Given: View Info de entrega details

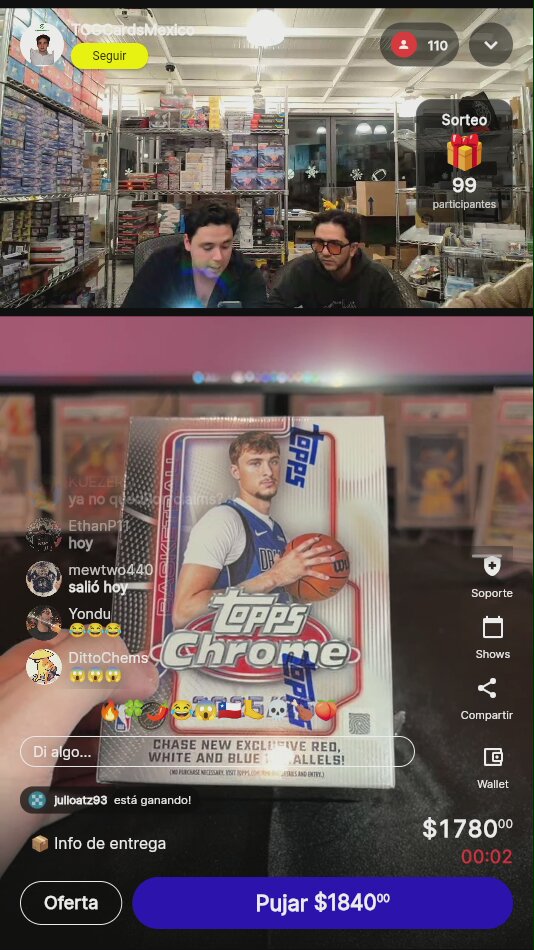Looking at the screenshot, I should 99,843.
